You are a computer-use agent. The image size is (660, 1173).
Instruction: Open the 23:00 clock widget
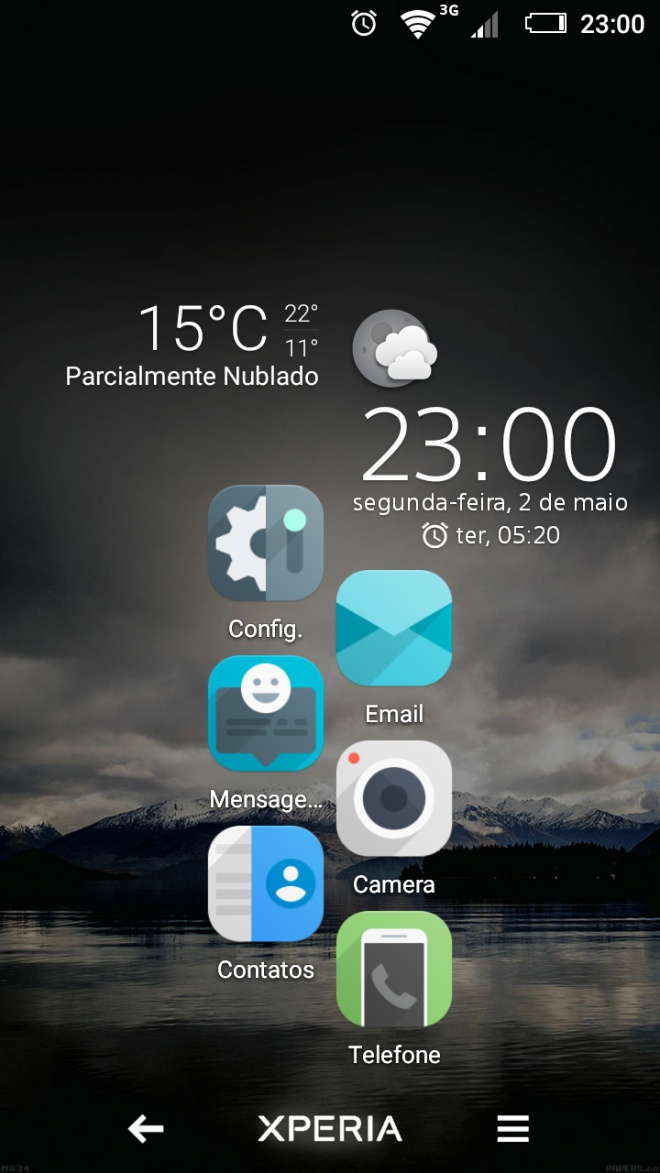(488, 446)
